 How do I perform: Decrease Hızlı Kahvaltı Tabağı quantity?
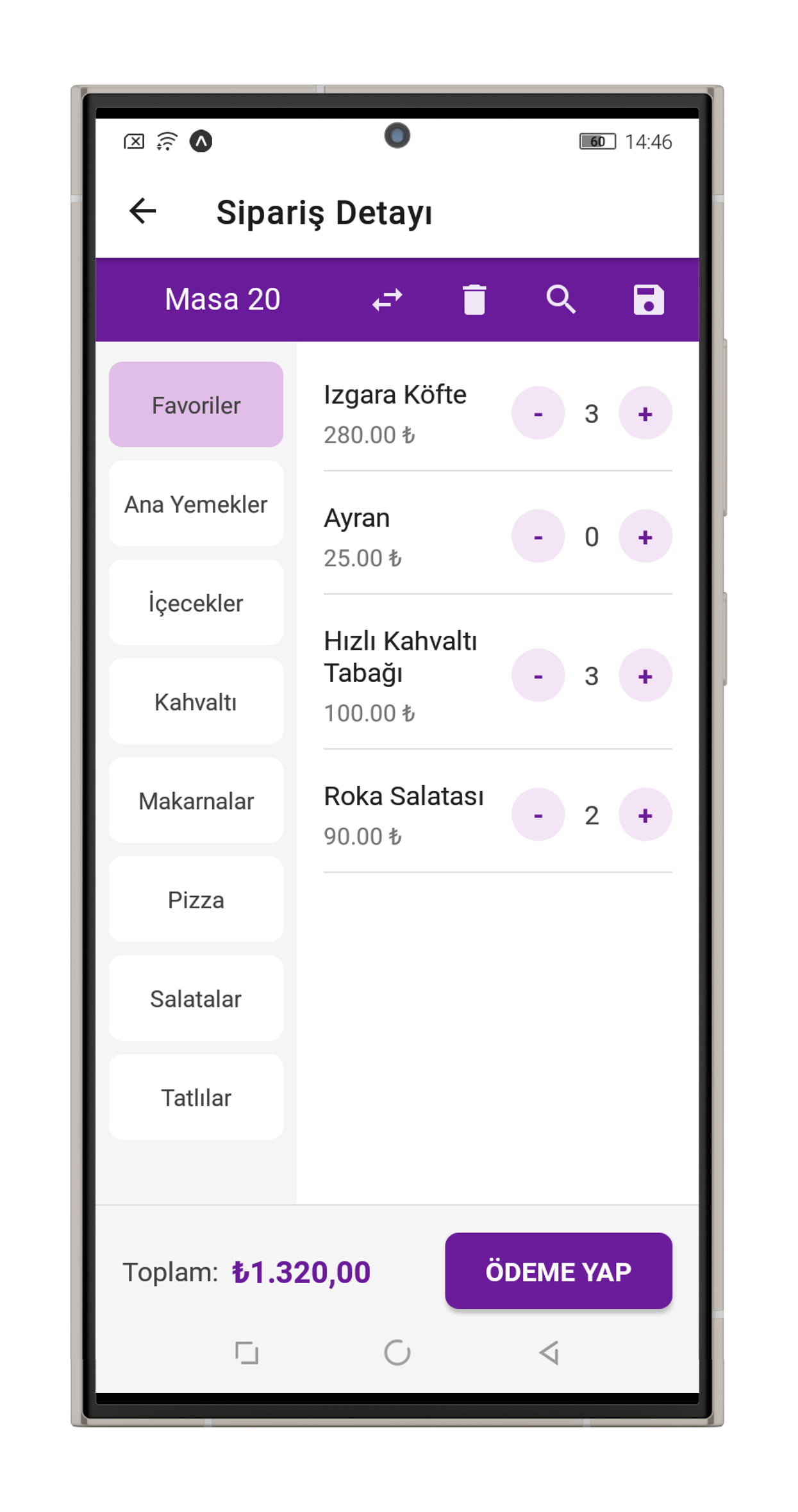[538, 676]
